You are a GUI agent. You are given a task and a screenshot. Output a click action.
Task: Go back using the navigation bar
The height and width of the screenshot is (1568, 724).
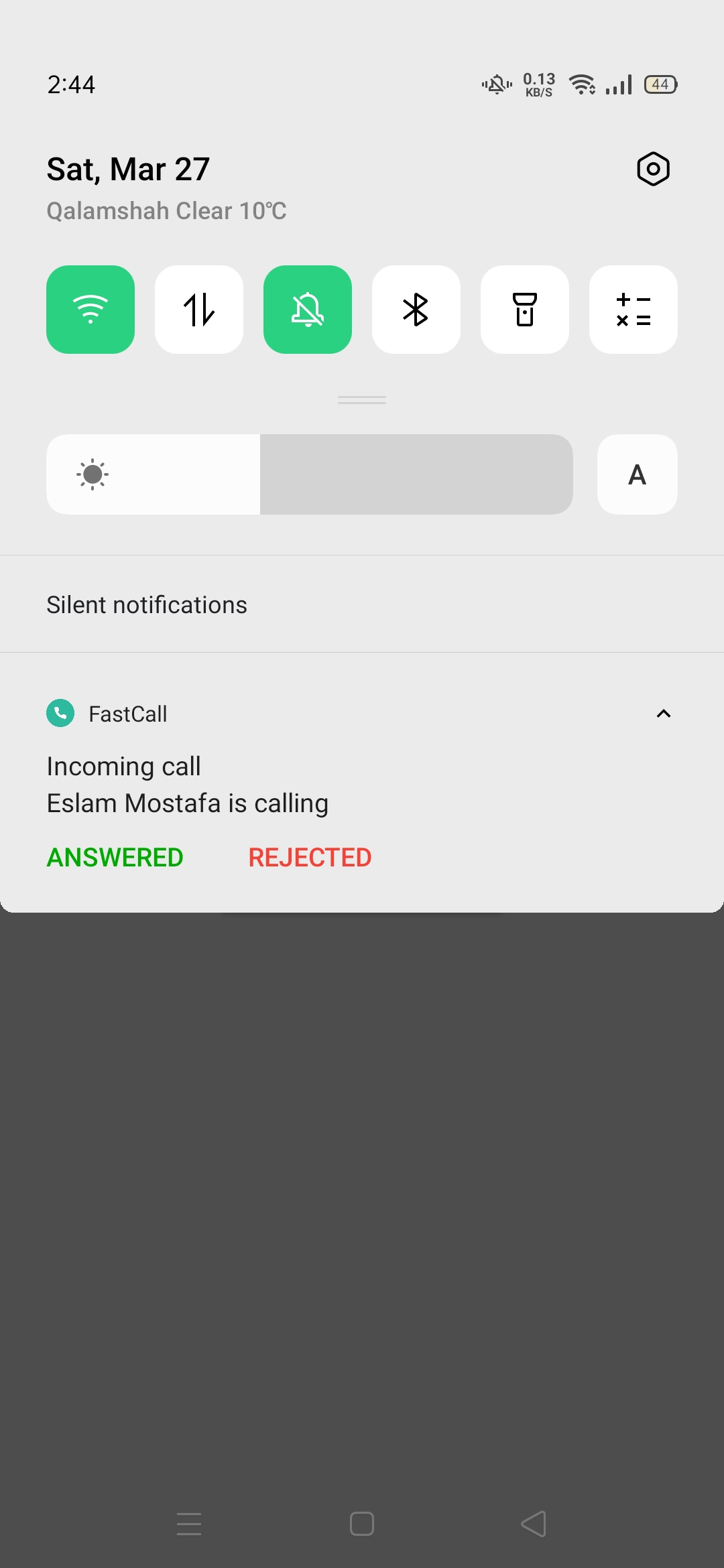pos(534,1524)
